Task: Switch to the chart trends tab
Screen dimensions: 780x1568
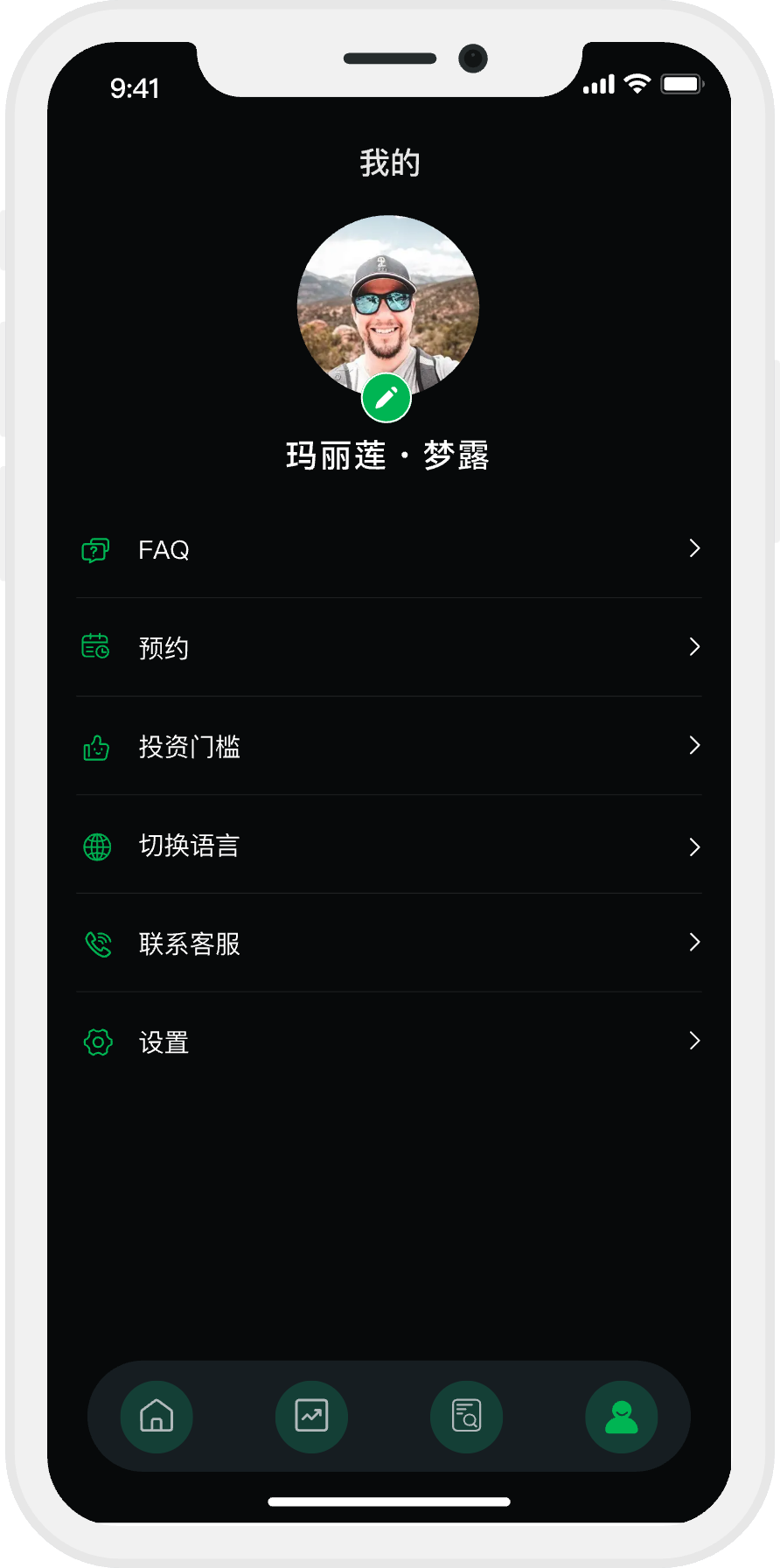Action: coord(311,1416)
